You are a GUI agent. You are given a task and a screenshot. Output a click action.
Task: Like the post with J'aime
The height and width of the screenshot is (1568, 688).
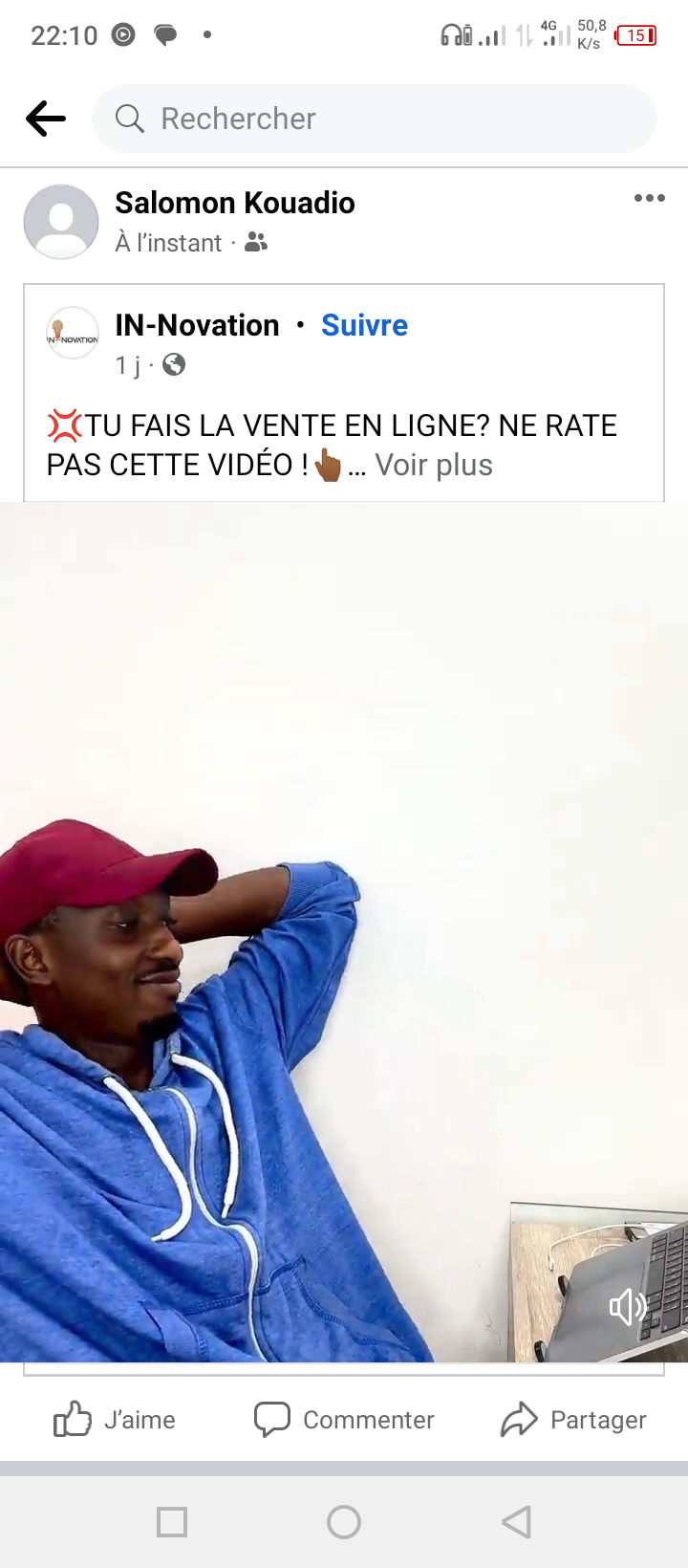pos(115,1420)
